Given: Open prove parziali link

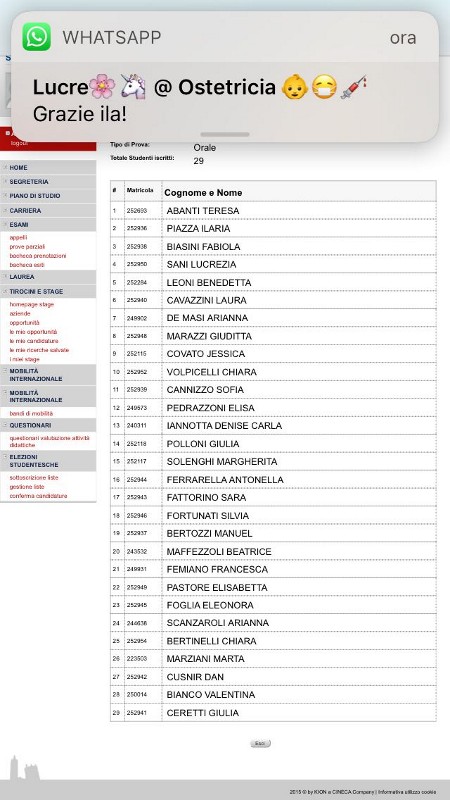Looking at the screenshot, I should [x=27, y=247].
